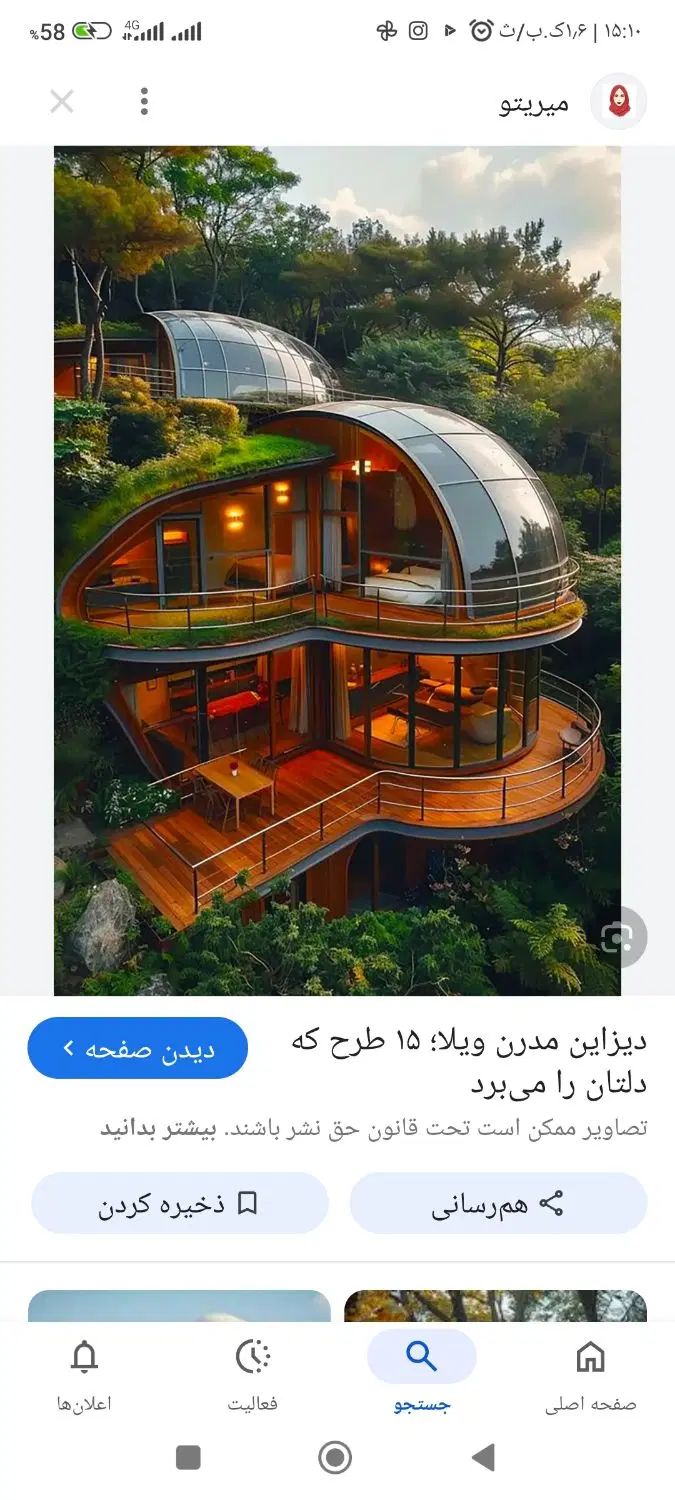Open the Google Lens icon on image
Viewport: 675px width, 1500px height.
click(617, 937)
